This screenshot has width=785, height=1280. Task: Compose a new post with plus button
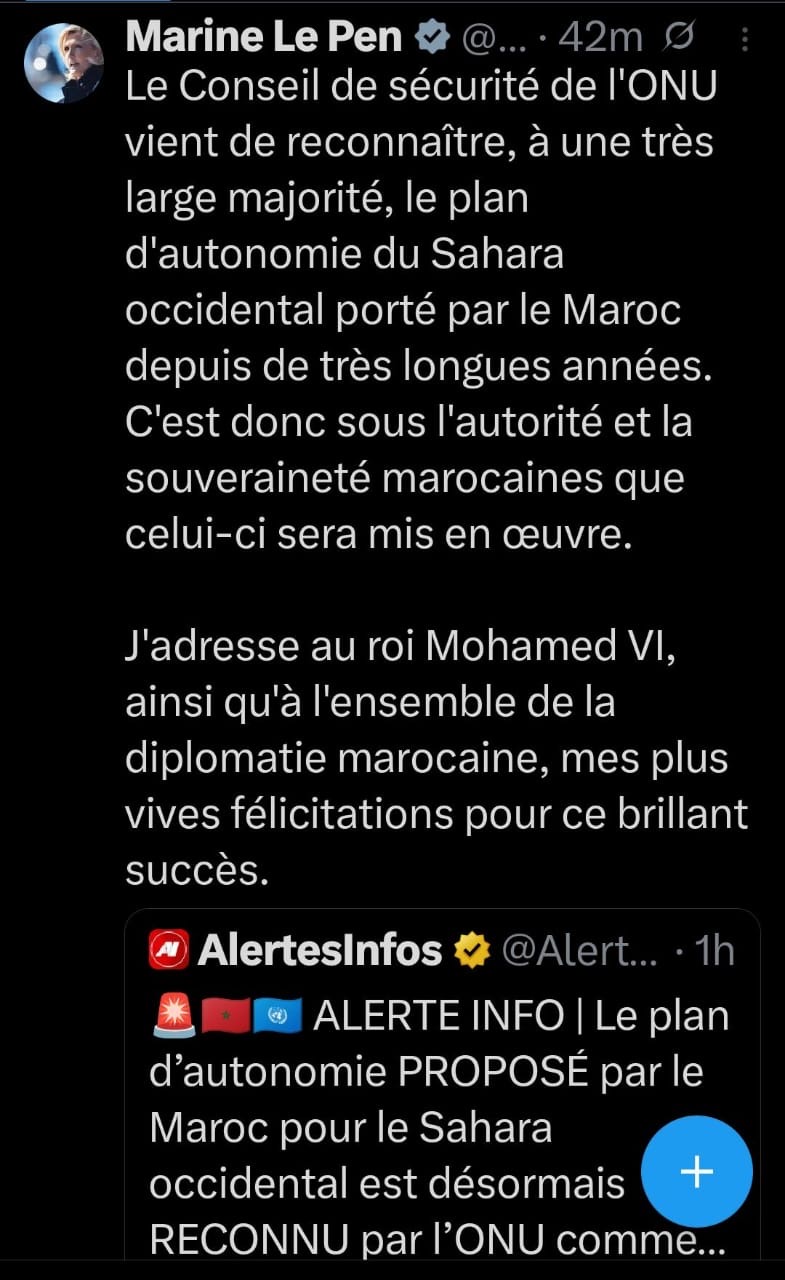click(696, 1172)
